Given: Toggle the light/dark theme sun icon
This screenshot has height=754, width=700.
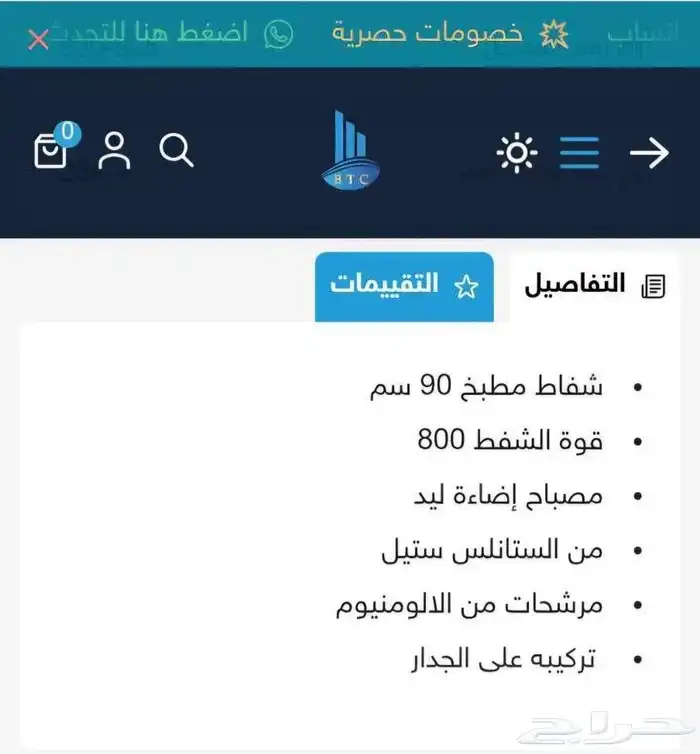Looking at the screenshot, I should point(517,153).
